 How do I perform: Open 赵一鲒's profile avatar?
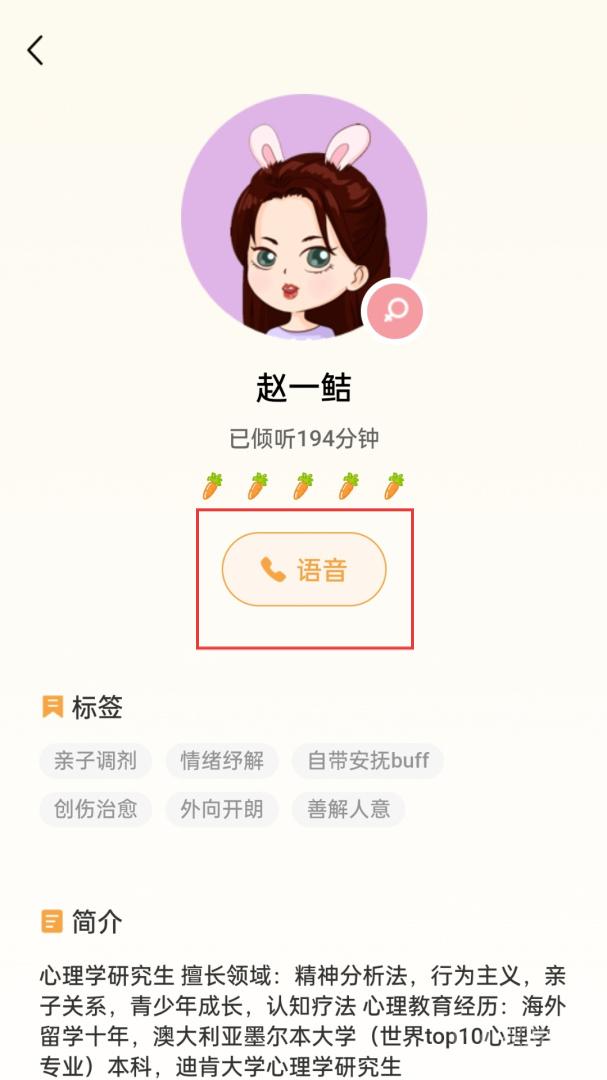304,216
